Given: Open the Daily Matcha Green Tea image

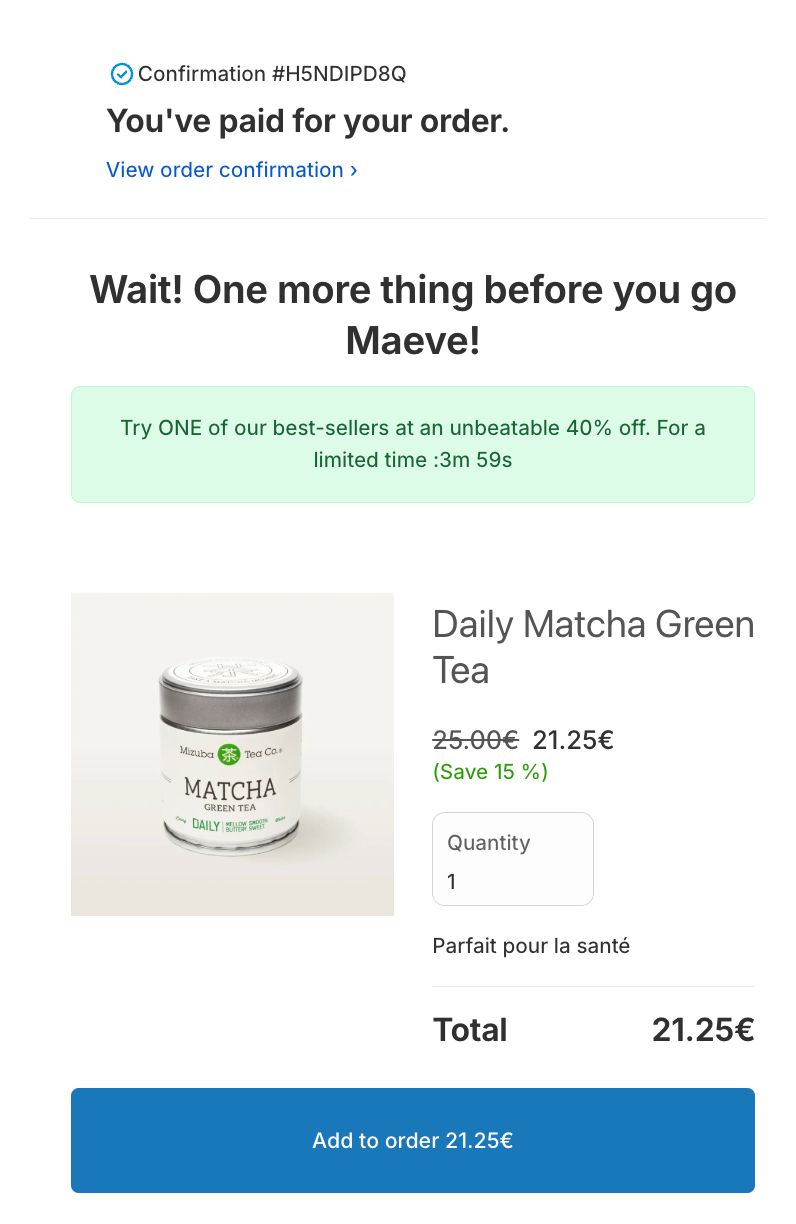Looking at the screenshot, I should [x=232, y=754].
